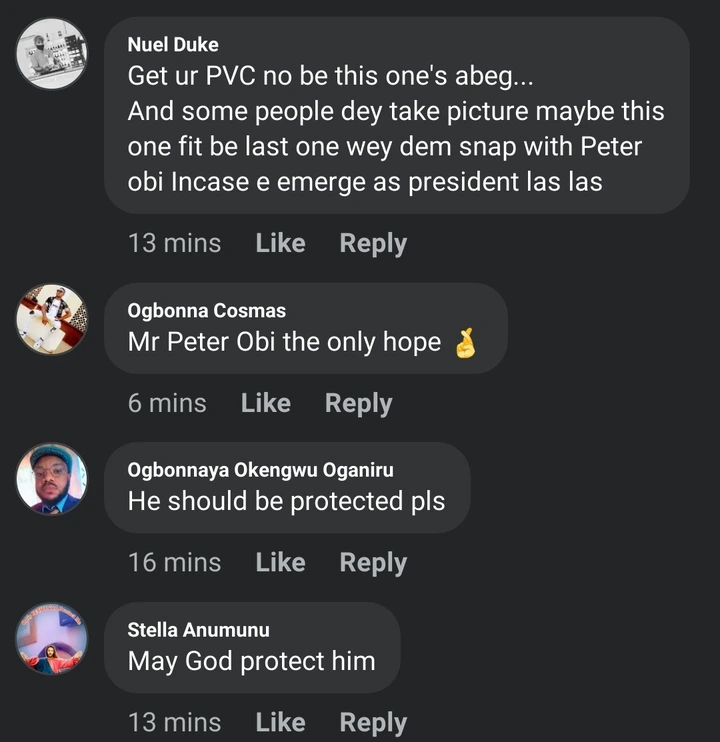The height and width of the screenshot is (742, 720).
Task: Reply to Ogbonnaya Okengwu Oganiru's comment
Action: [373, 563]
